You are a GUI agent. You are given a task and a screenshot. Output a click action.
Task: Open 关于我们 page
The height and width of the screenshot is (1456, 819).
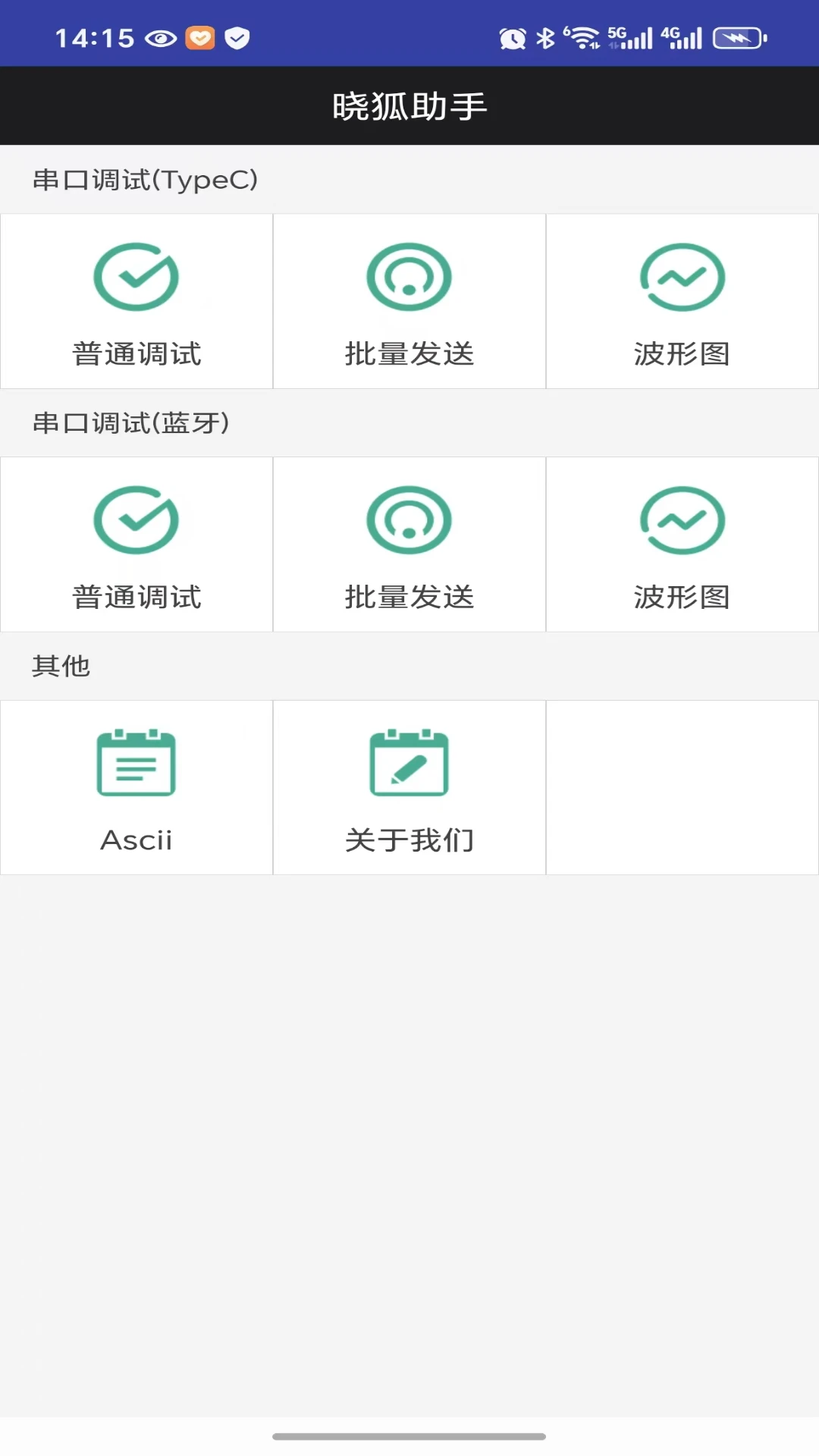pyautogui.click(x=409, y=787)
